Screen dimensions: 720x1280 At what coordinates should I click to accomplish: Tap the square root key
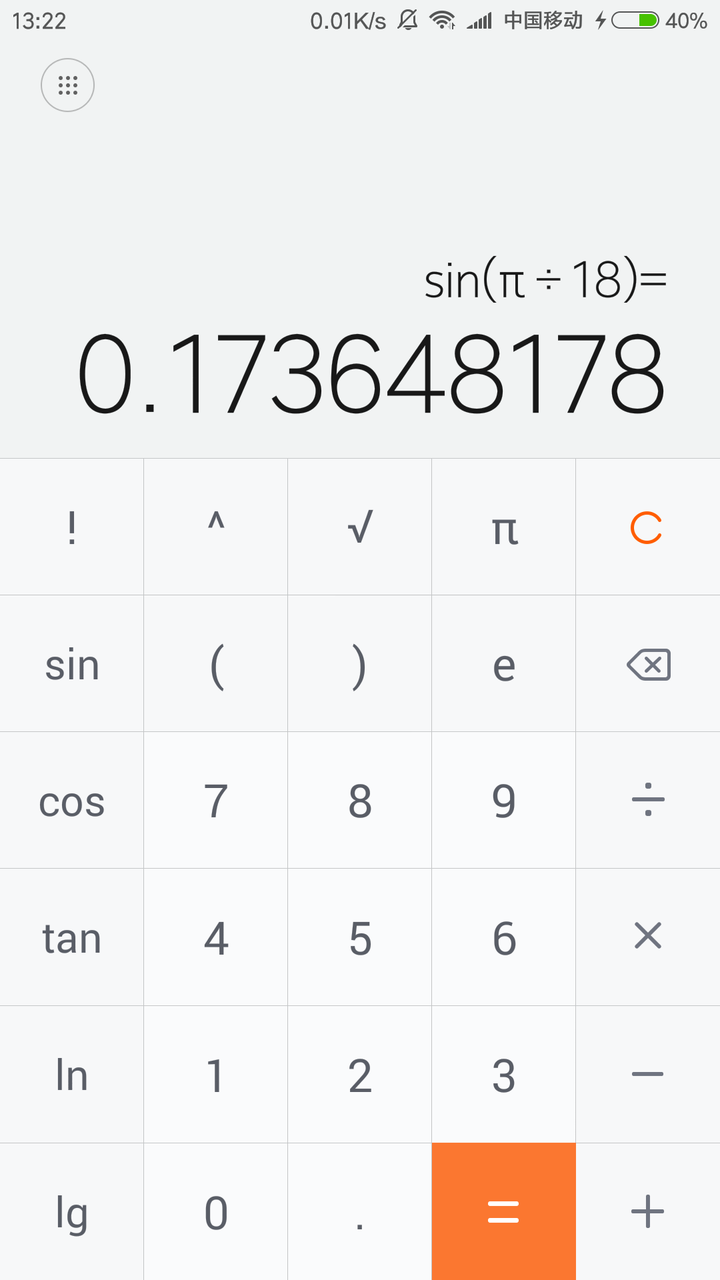[359, 527]
